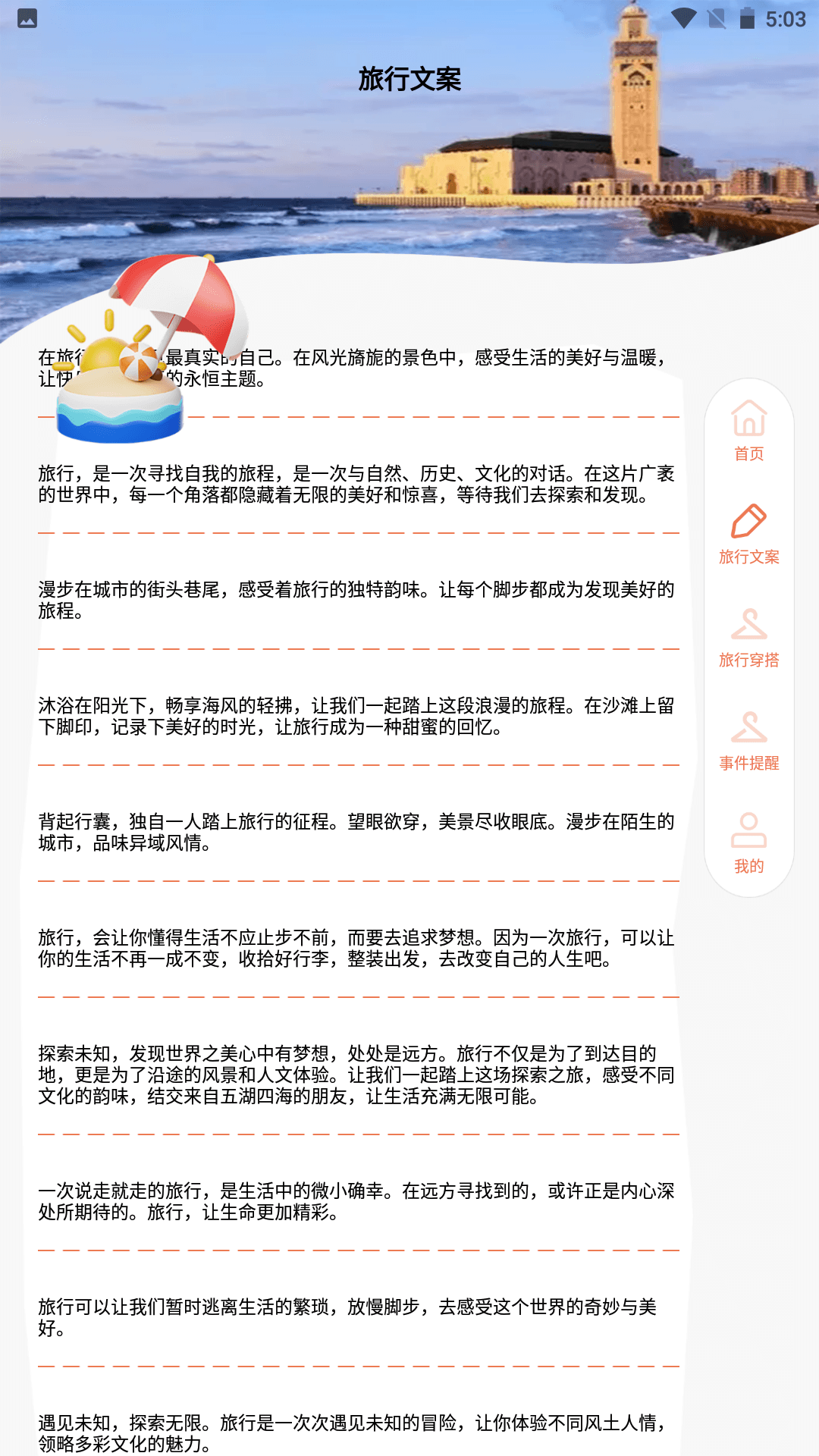Open 旅行文案 via the pencil icon

click(x=748, y=520)
